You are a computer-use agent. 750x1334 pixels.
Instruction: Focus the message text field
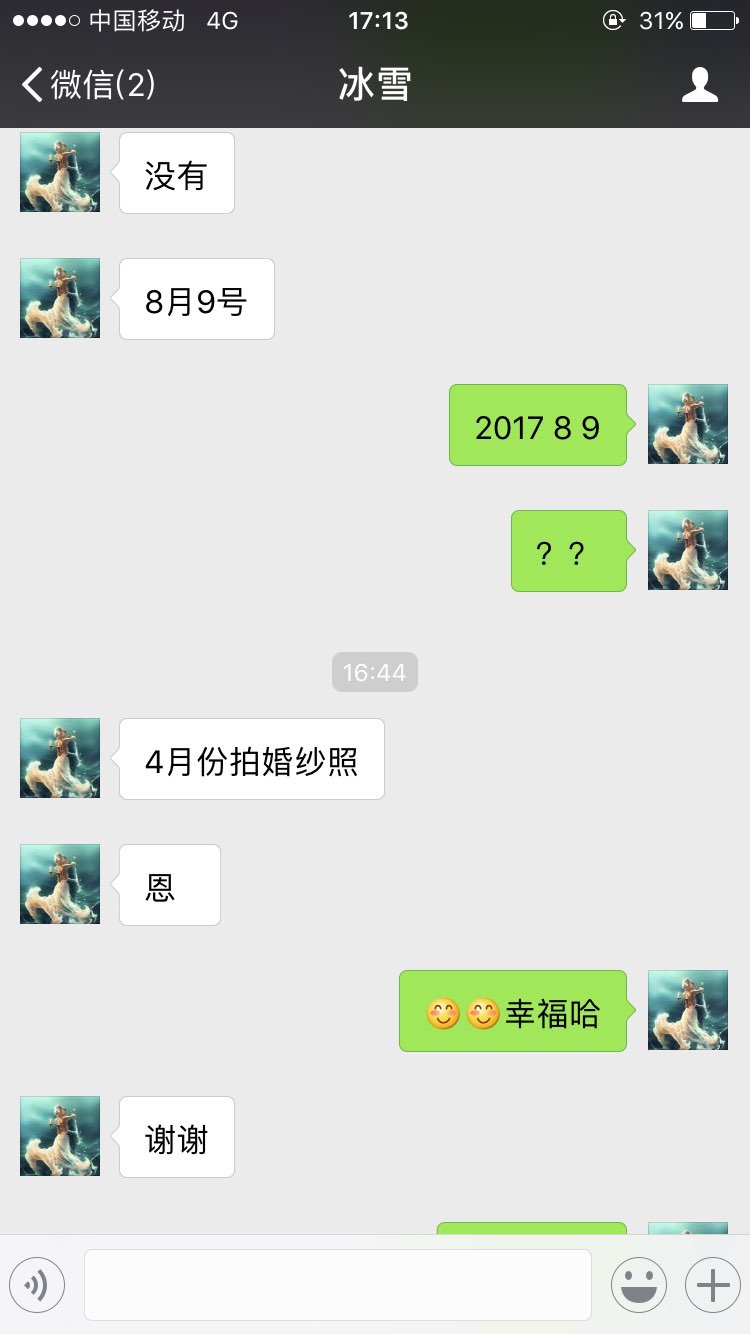pyautogui.click(x=338, y=1285)
